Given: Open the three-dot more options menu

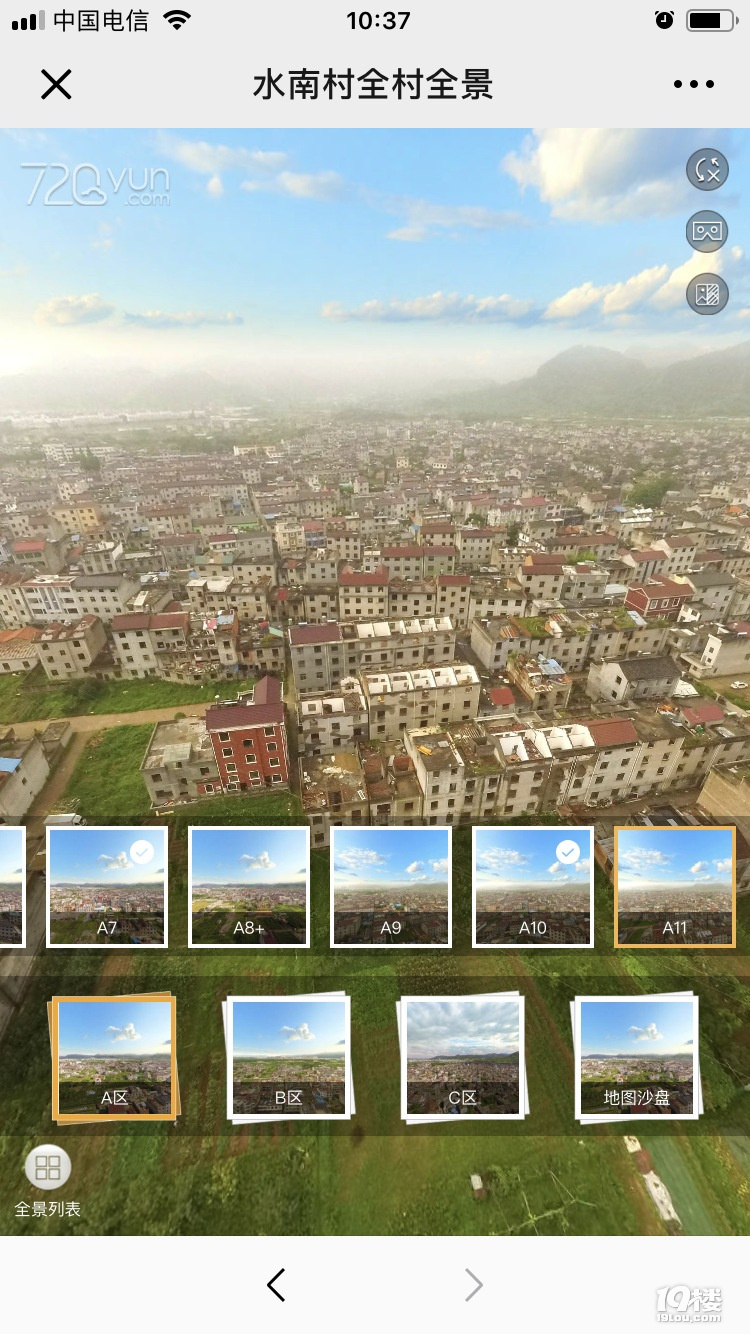Looking at the screenshot, I should (x=694, y=85).
